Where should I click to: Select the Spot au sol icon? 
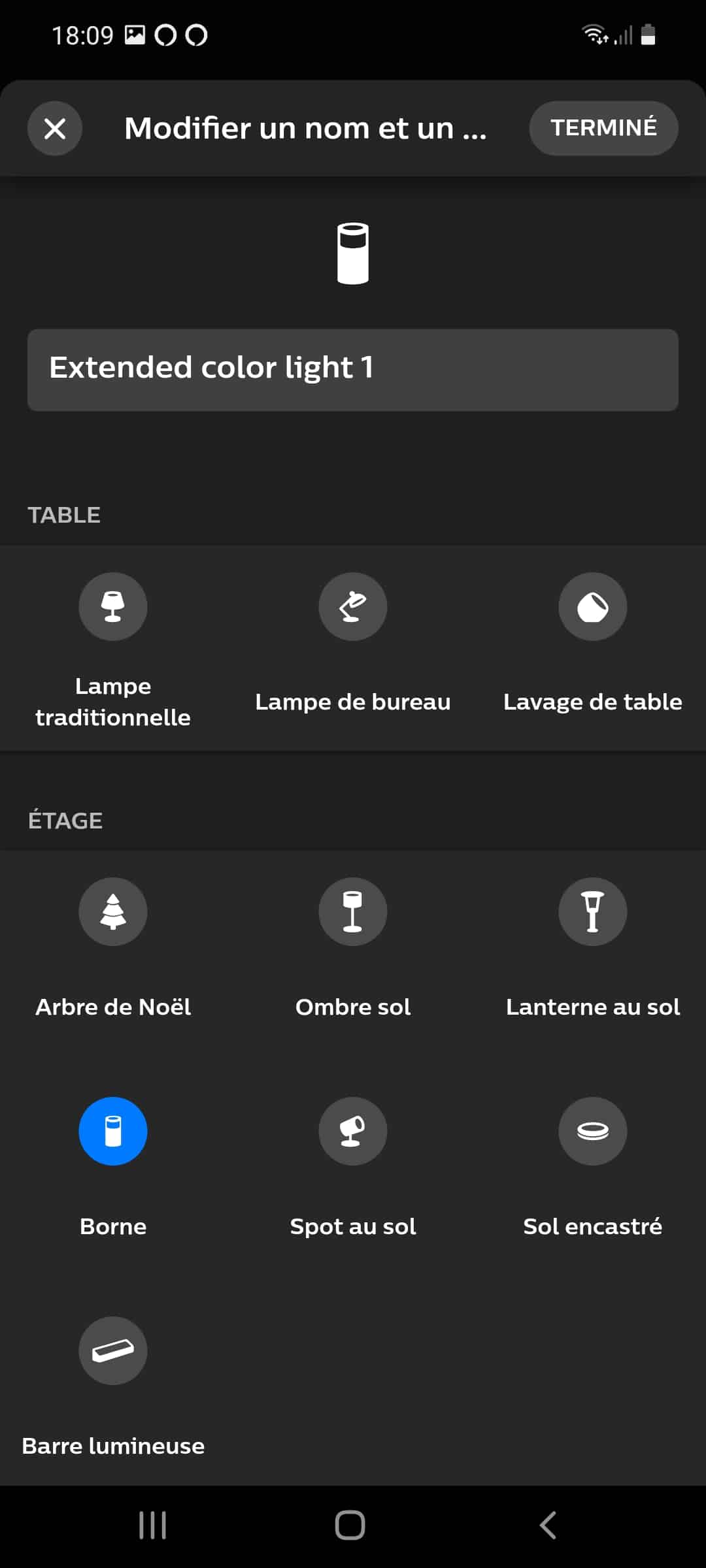click(353, 1131)
